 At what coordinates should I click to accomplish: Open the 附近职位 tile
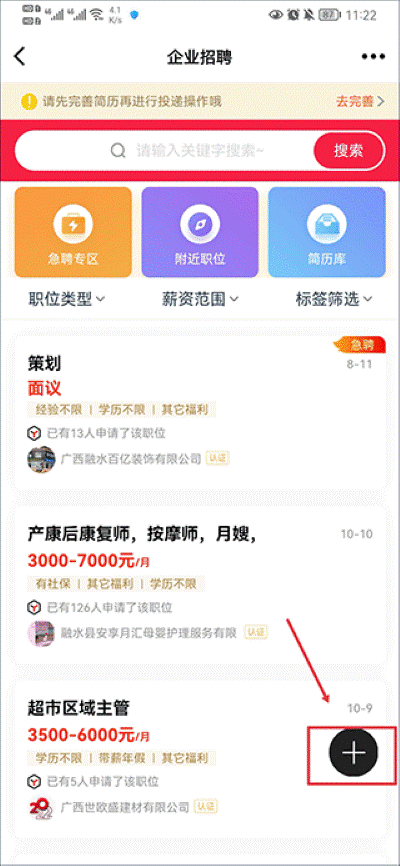(x=200, y=232)
